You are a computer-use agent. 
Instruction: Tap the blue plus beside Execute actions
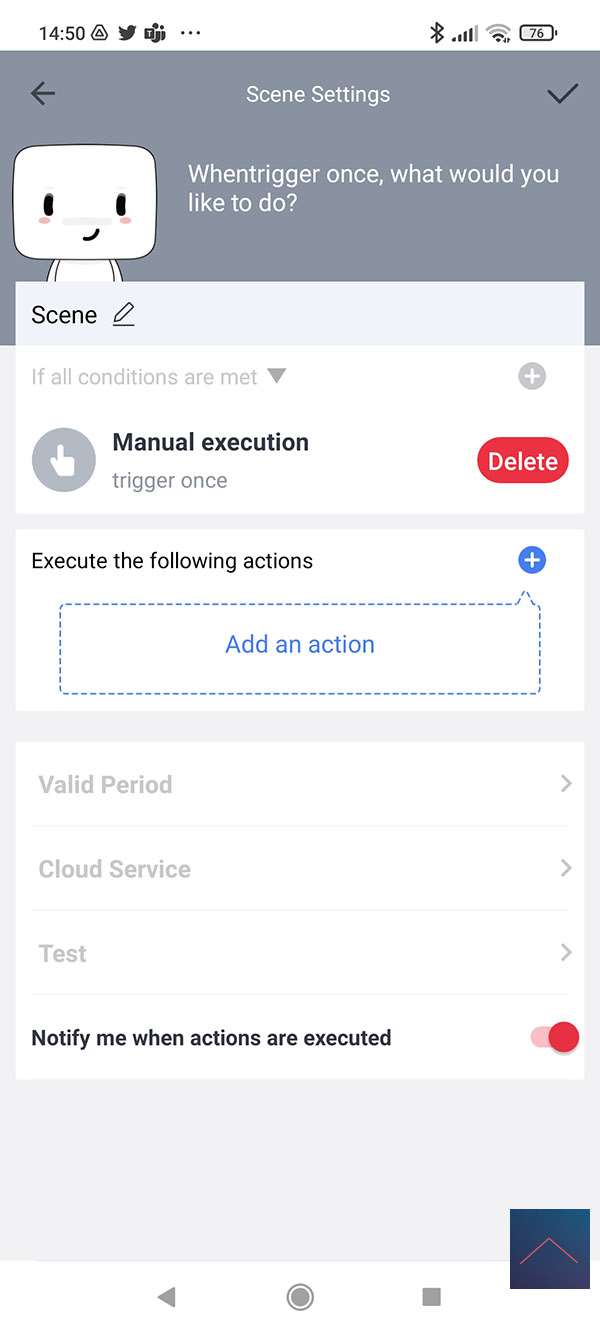click(532, 560)
